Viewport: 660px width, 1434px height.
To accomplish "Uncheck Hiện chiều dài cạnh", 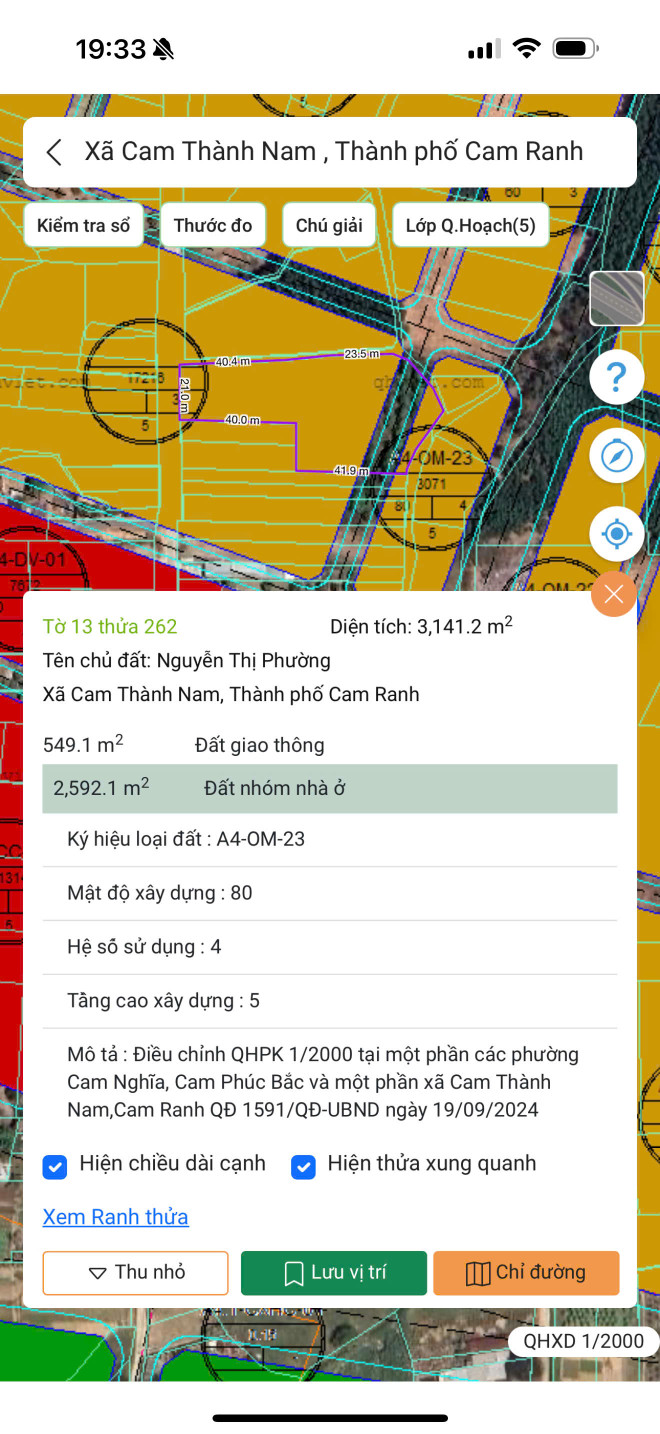I will point(55,1166).
